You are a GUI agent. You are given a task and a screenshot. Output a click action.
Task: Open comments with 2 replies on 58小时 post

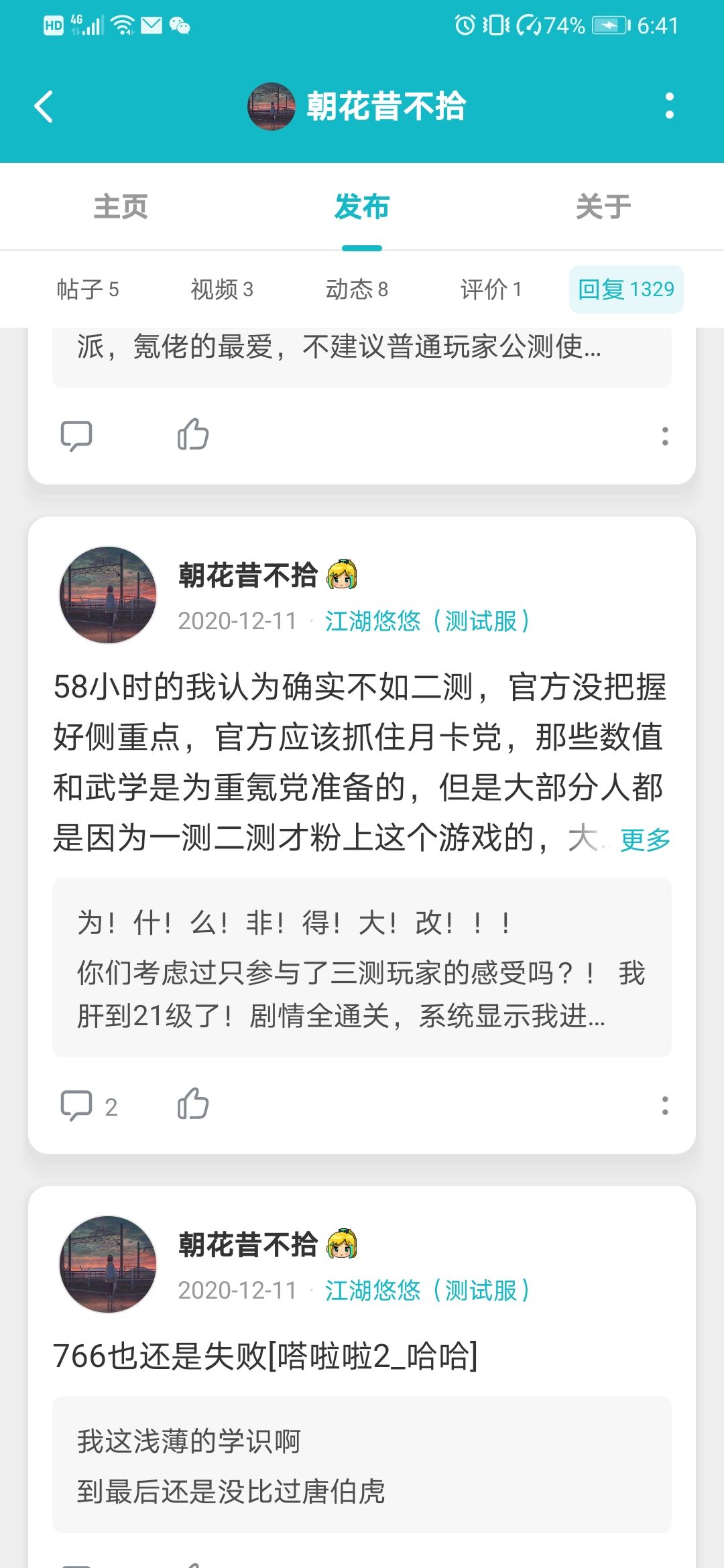click(x=89, y=1106)
